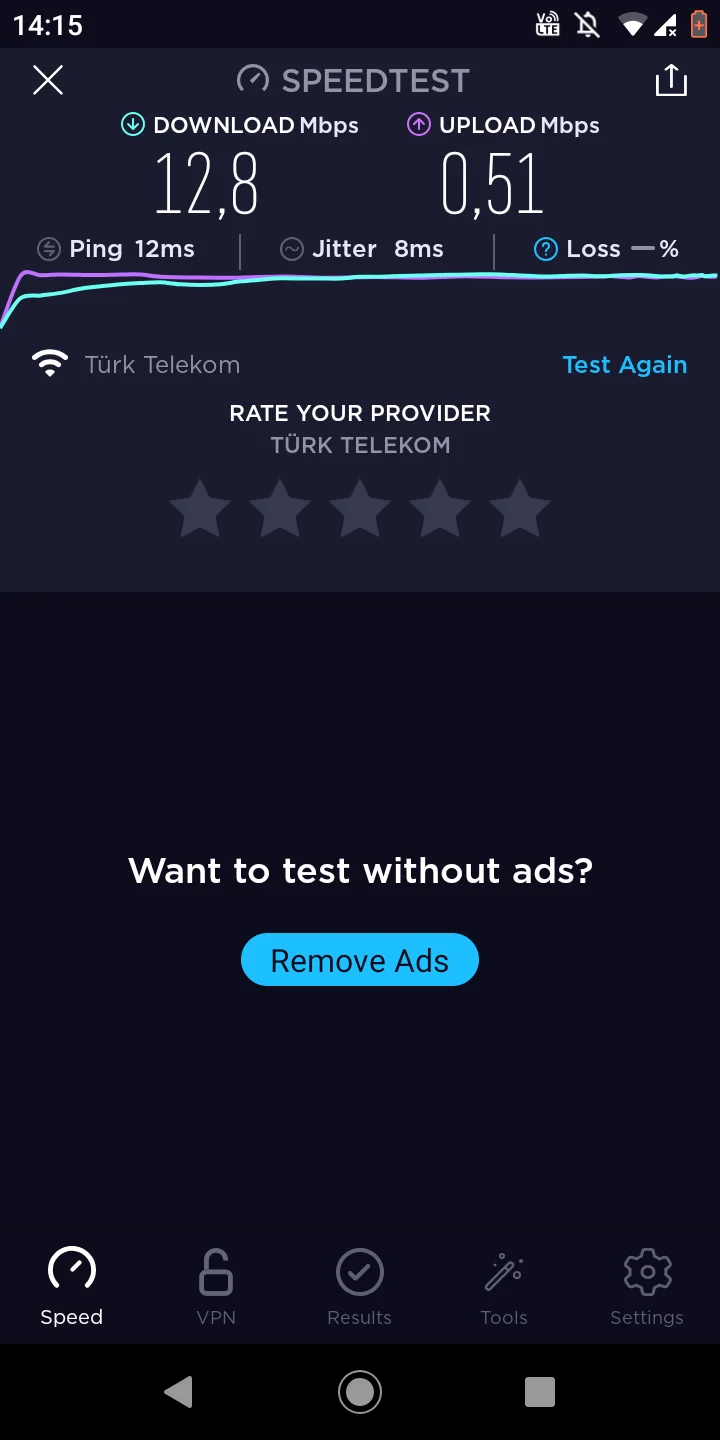Rate the provider five stars
The width and height of the screenshot is (720, 1440).
520,509
